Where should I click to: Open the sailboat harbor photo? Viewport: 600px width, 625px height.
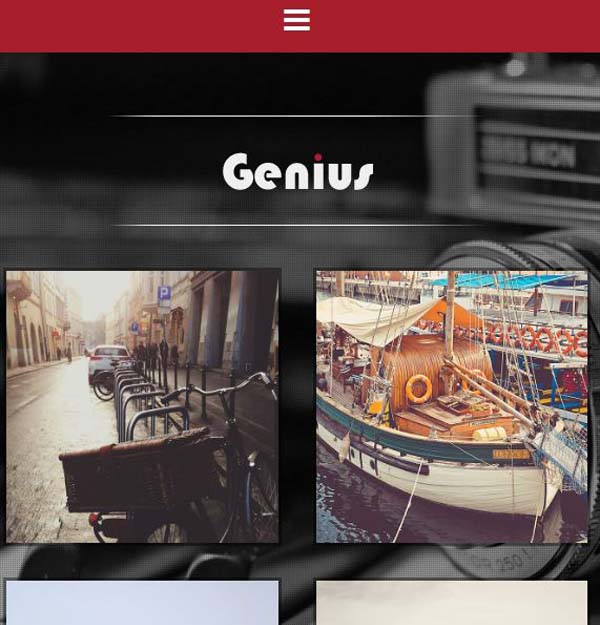pos(452,406)
